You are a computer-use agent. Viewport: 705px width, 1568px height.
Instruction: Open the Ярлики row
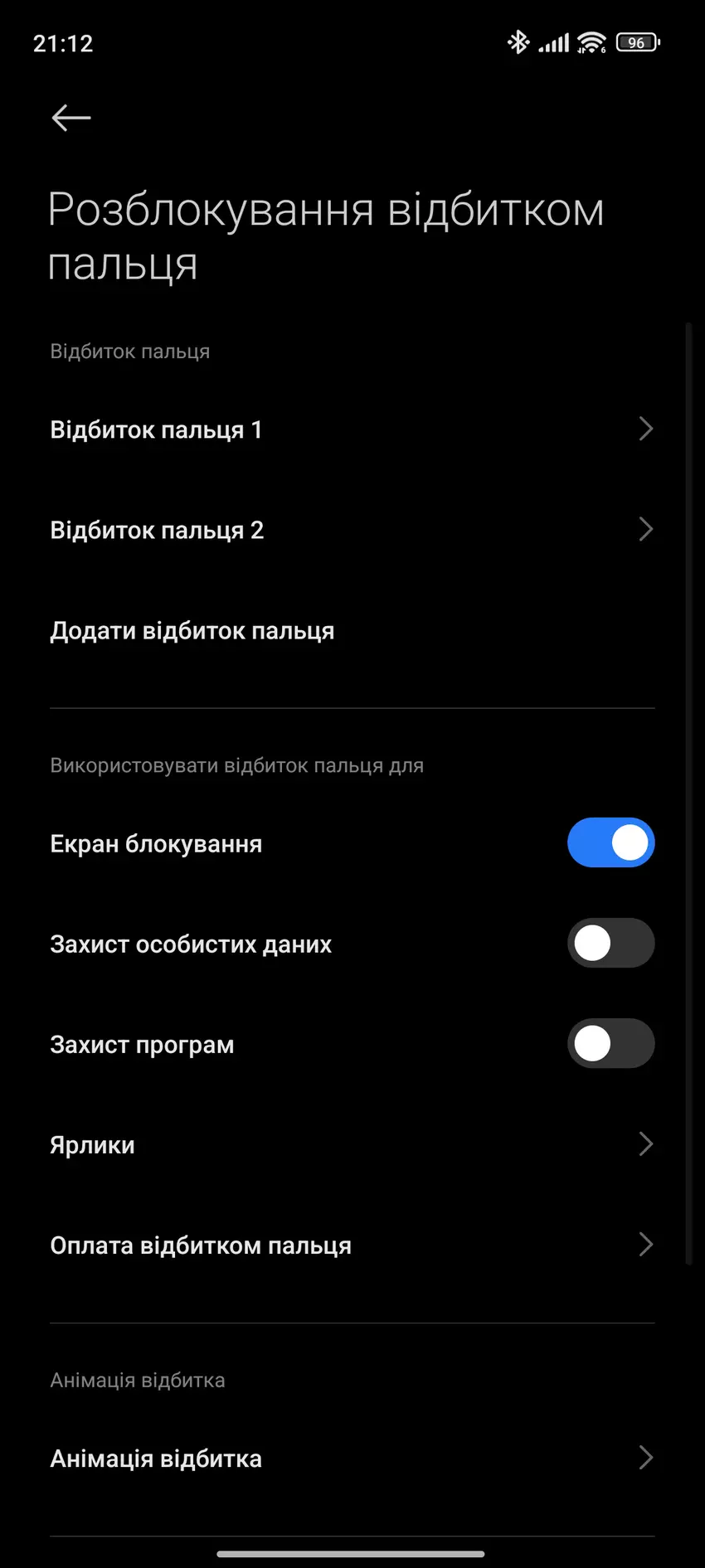point(352,1144)
